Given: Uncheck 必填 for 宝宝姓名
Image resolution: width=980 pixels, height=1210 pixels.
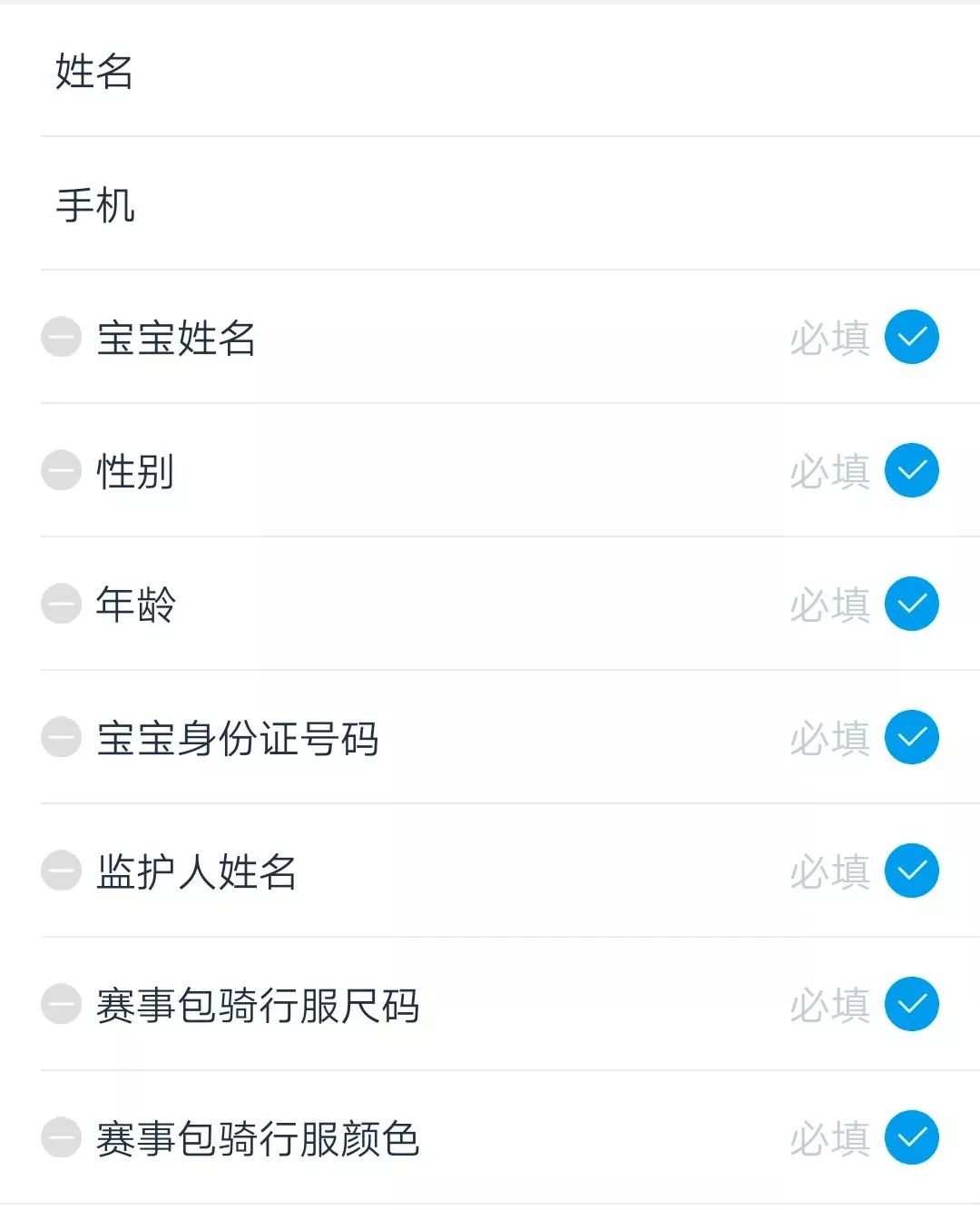Looking at the screenshot, I should tap(911, 337).
